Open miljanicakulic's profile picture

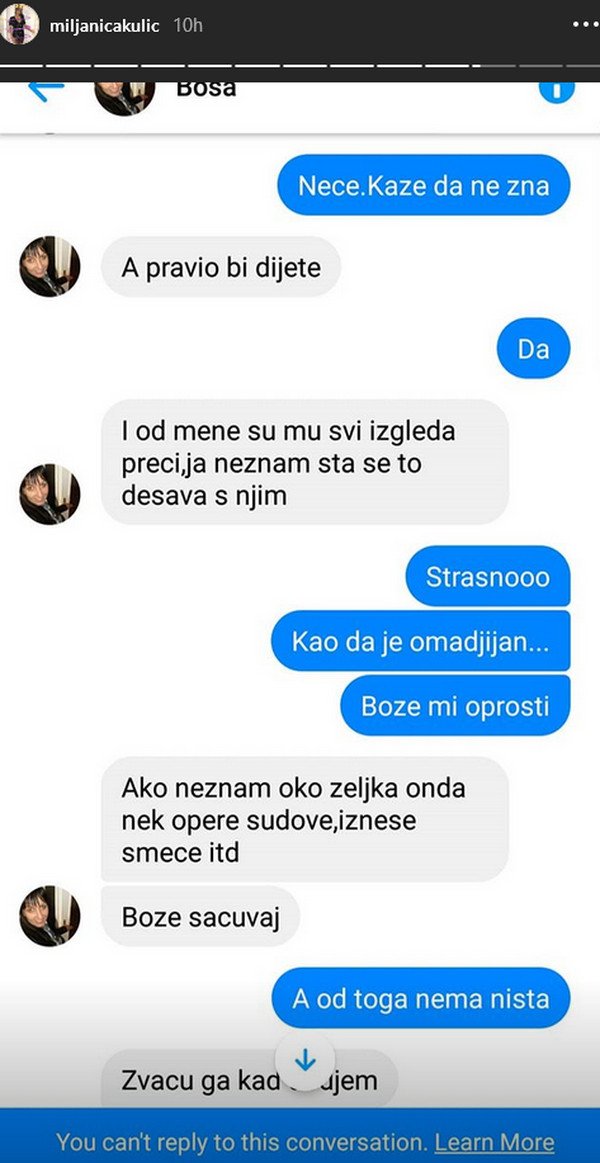click(x=21, y=26)
